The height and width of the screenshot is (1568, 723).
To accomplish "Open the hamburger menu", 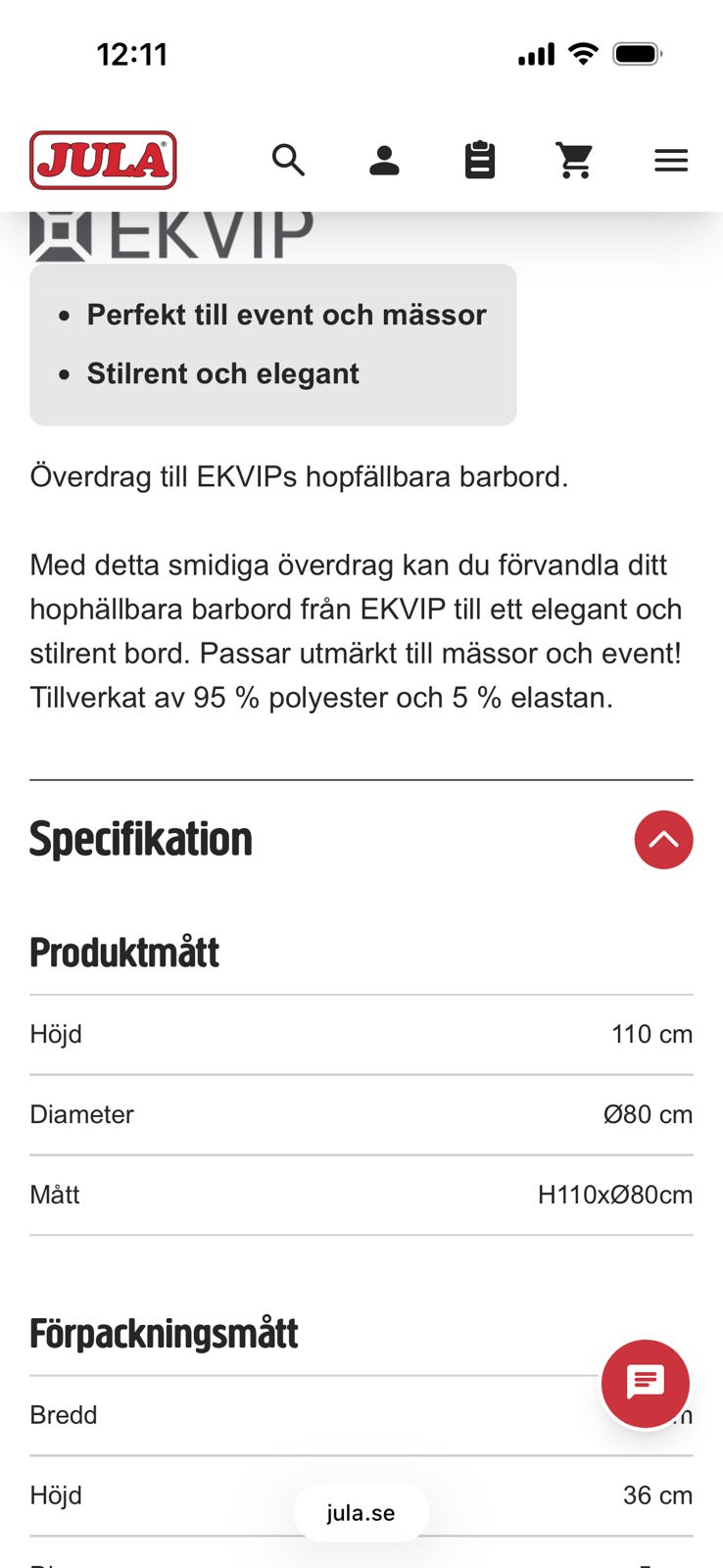I will pyautogui.click(x=671, y=160).
